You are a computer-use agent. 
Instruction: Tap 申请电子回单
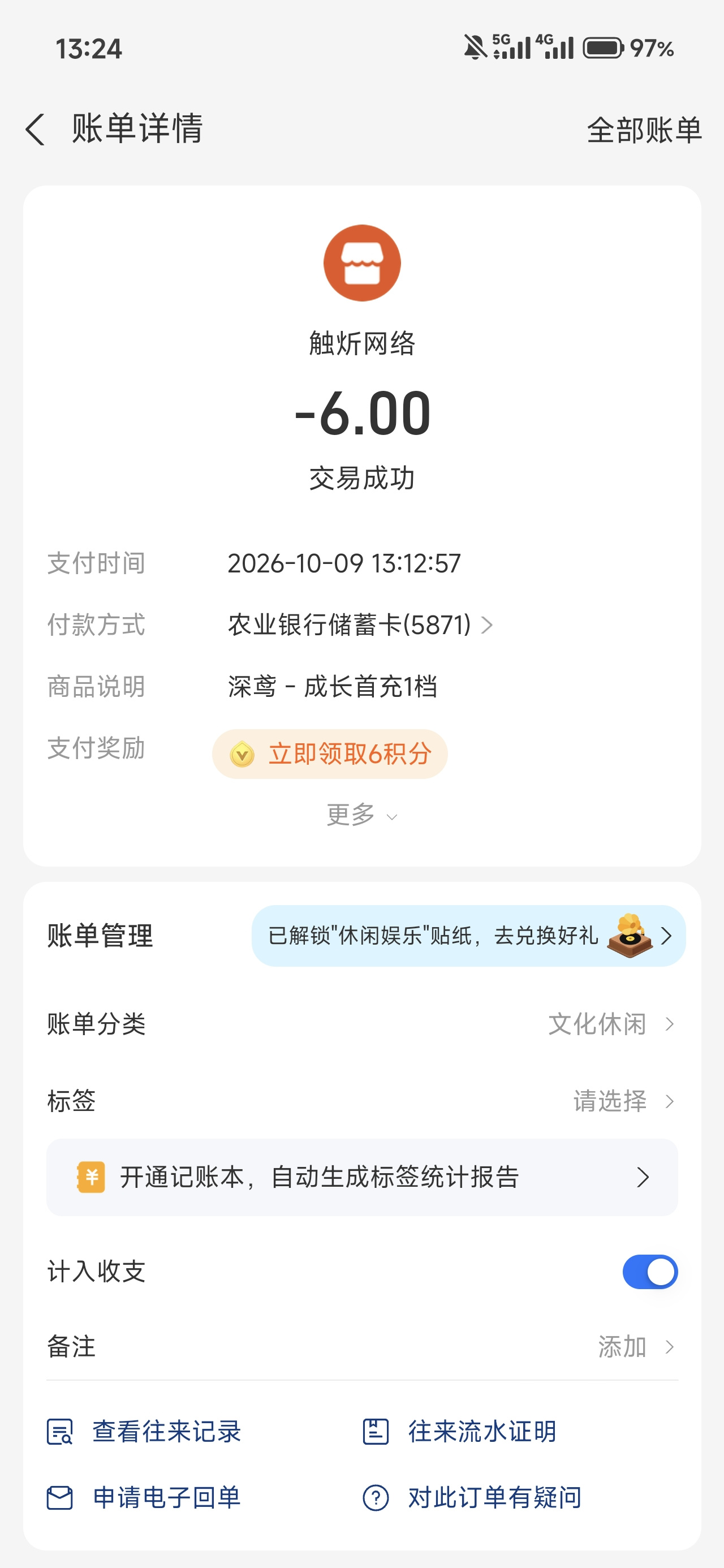pos(144,1497)
